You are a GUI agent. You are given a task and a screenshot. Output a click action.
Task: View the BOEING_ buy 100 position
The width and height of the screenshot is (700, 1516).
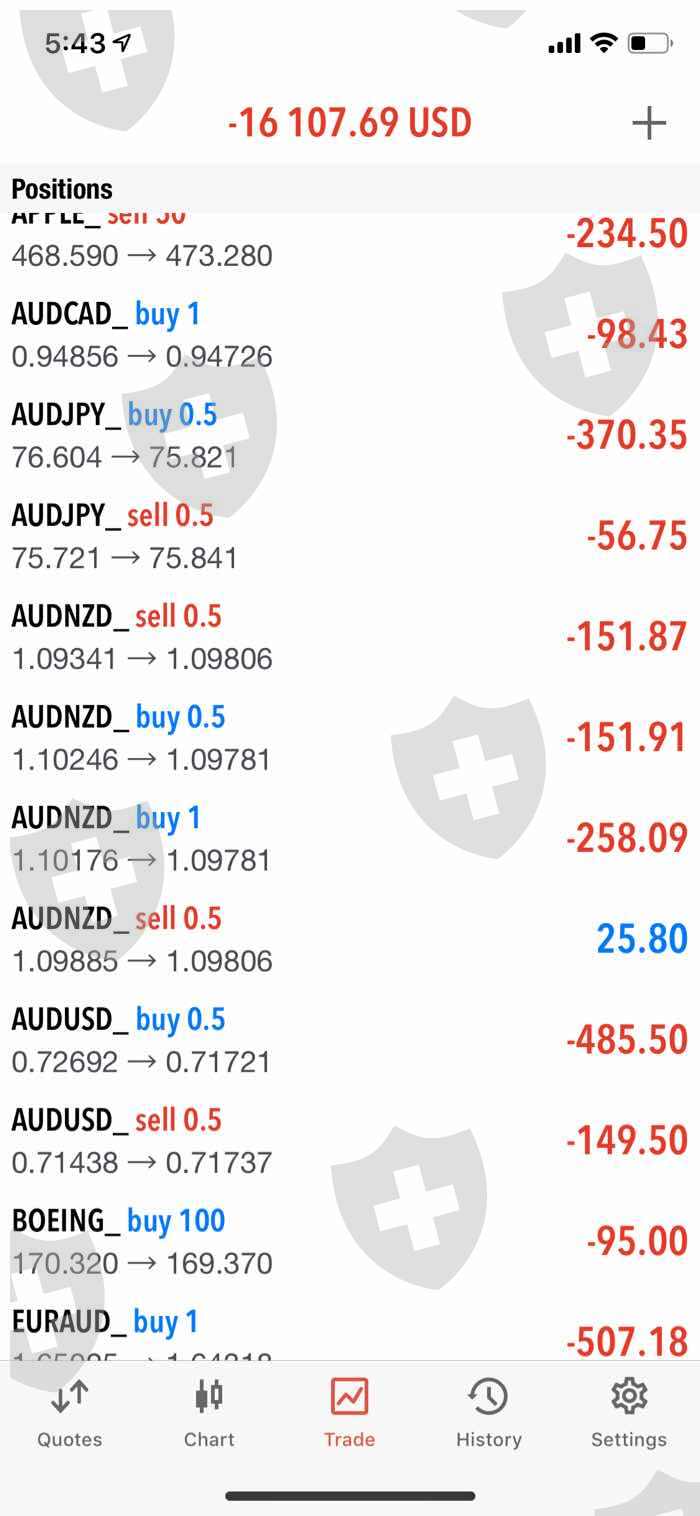pos(349,1241)
